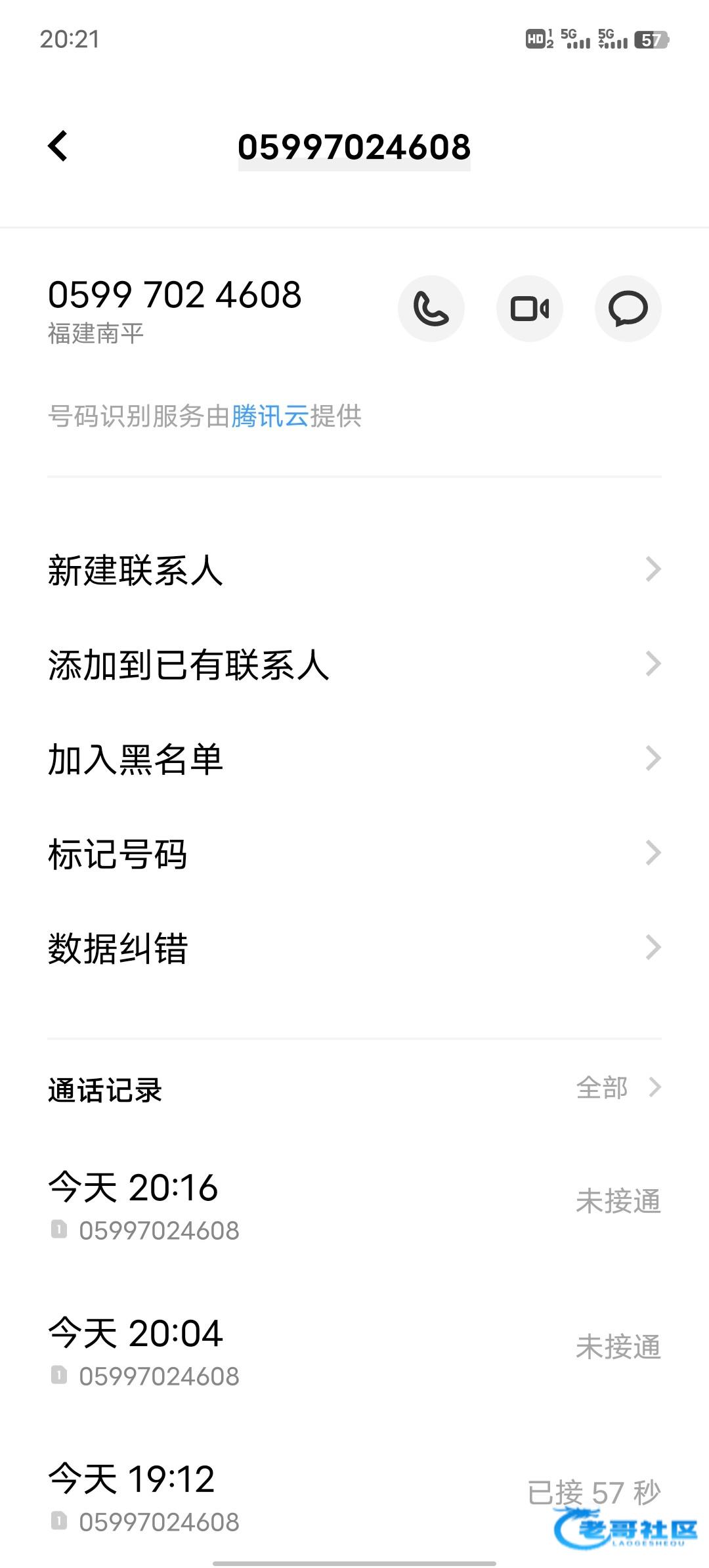Screen dimensions: 709x1568
Task: Open 数据纠错
Action: click(354, 948)
